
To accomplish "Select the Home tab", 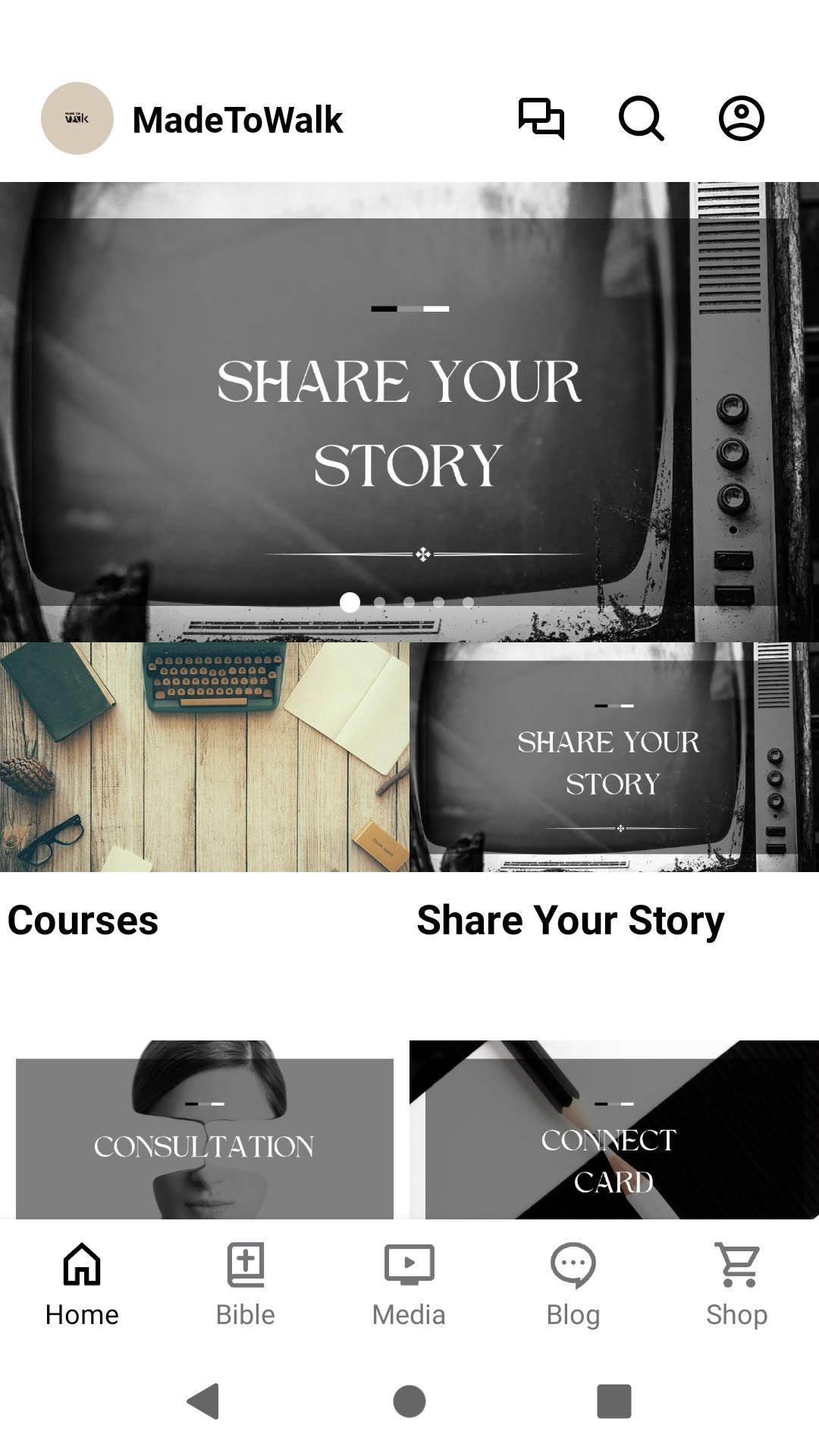I will pos(82,1285).
